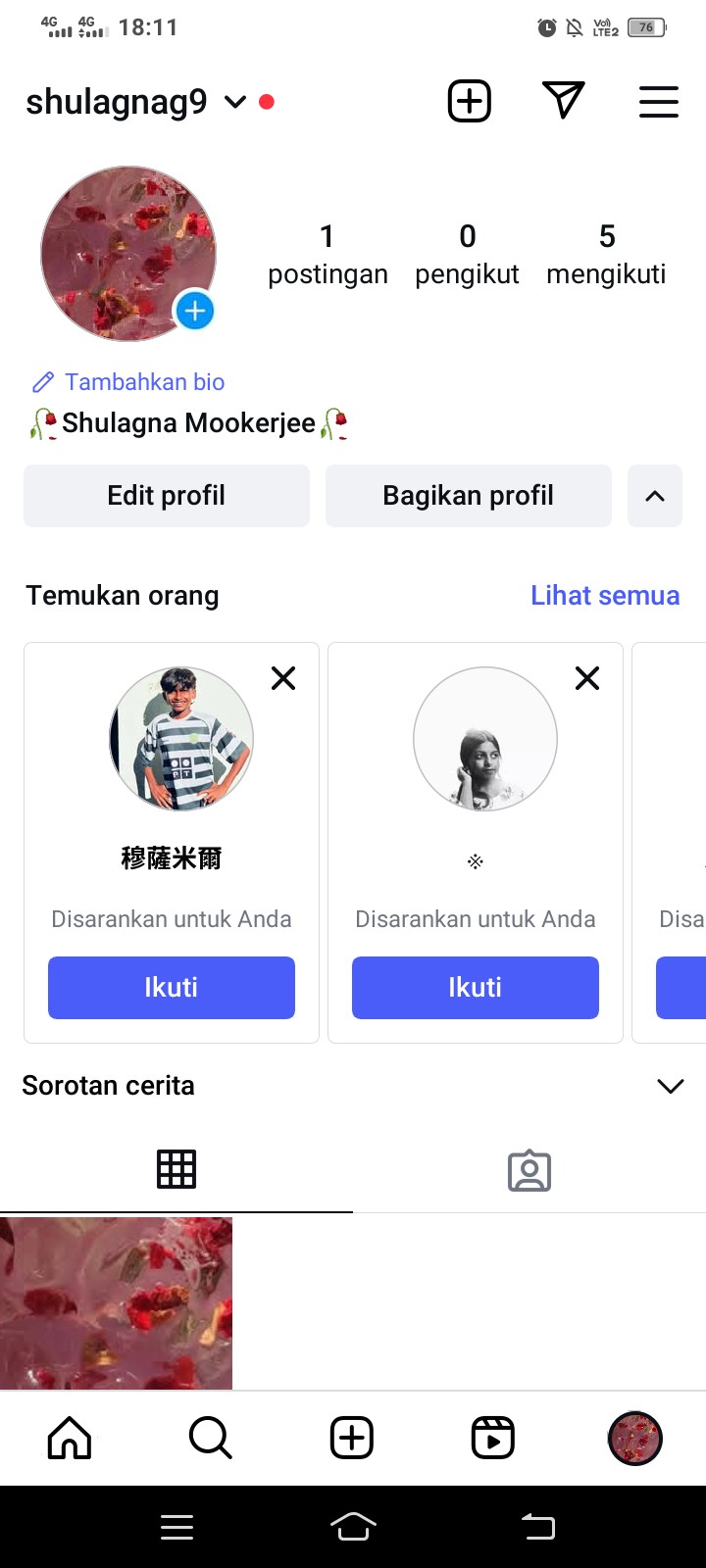Add a story via profile picture plus badge
Image resolution: width=706 pixels, height=1568 pixels.
coord(195,312)
